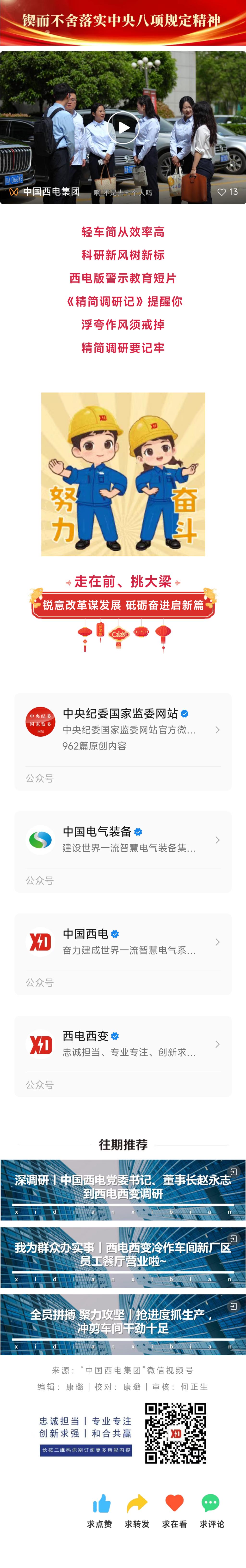246x1568 pixels.
Task: View the 中国西电 official account
Action: [123, 942]
